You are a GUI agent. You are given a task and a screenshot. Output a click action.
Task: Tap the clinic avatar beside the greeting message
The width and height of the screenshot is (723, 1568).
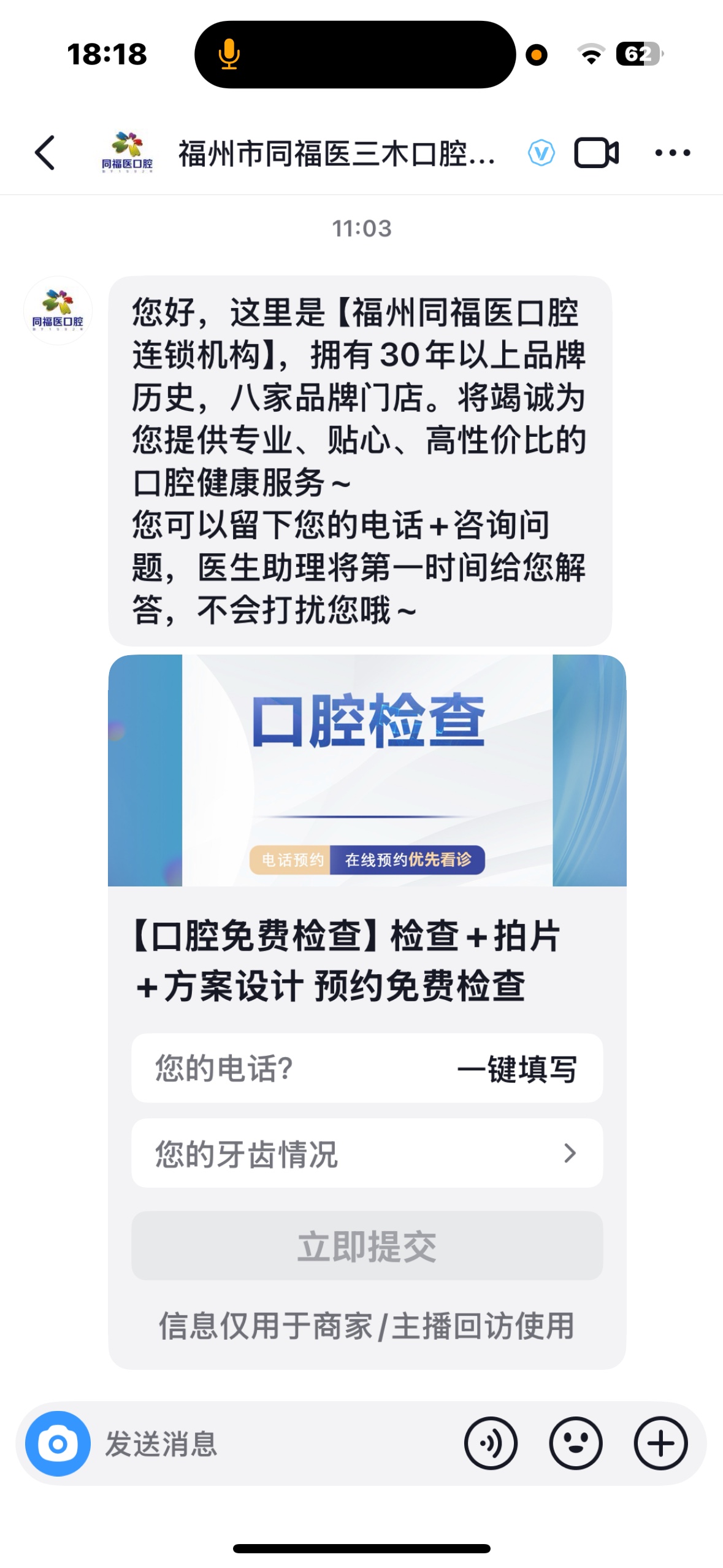[x=58, y=310]
